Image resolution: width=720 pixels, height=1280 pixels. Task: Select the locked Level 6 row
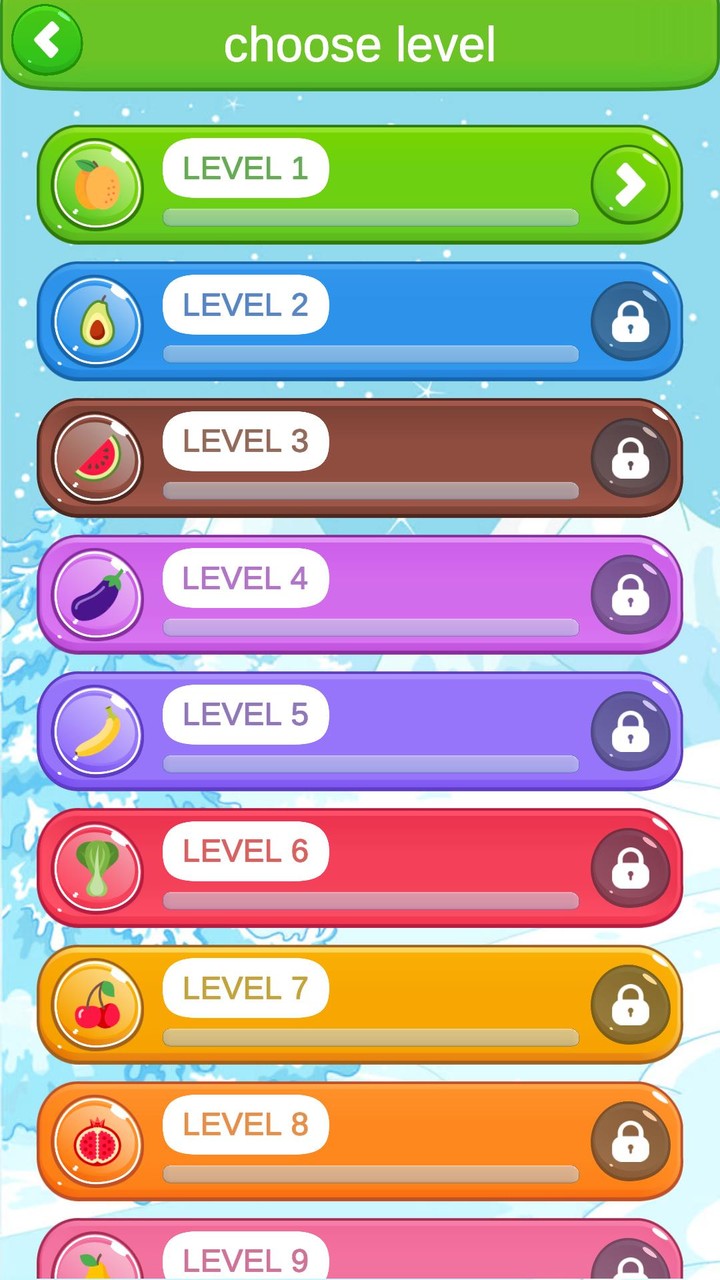pos(360,868)
